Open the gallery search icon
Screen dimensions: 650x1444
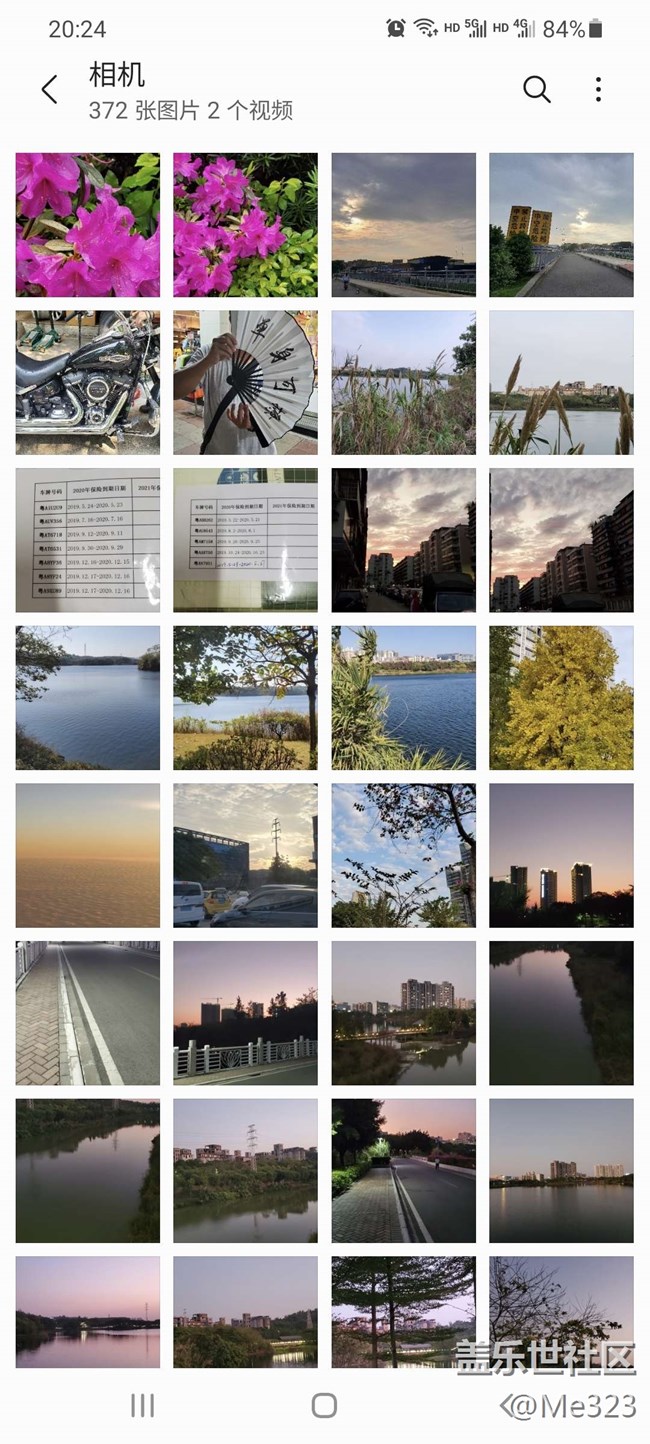537,90
